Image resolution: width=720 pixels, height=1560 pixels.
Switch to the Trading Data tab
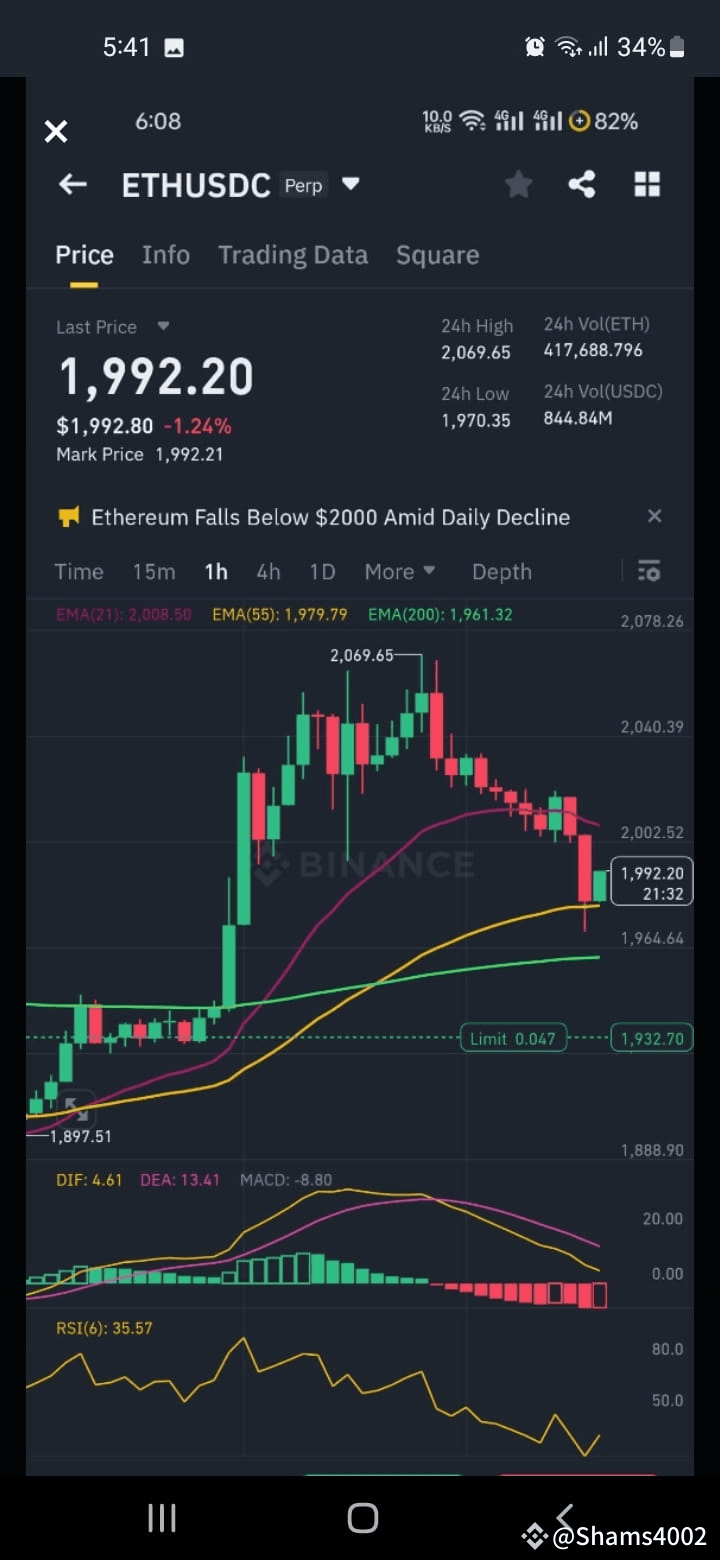(x=293, y=255)
